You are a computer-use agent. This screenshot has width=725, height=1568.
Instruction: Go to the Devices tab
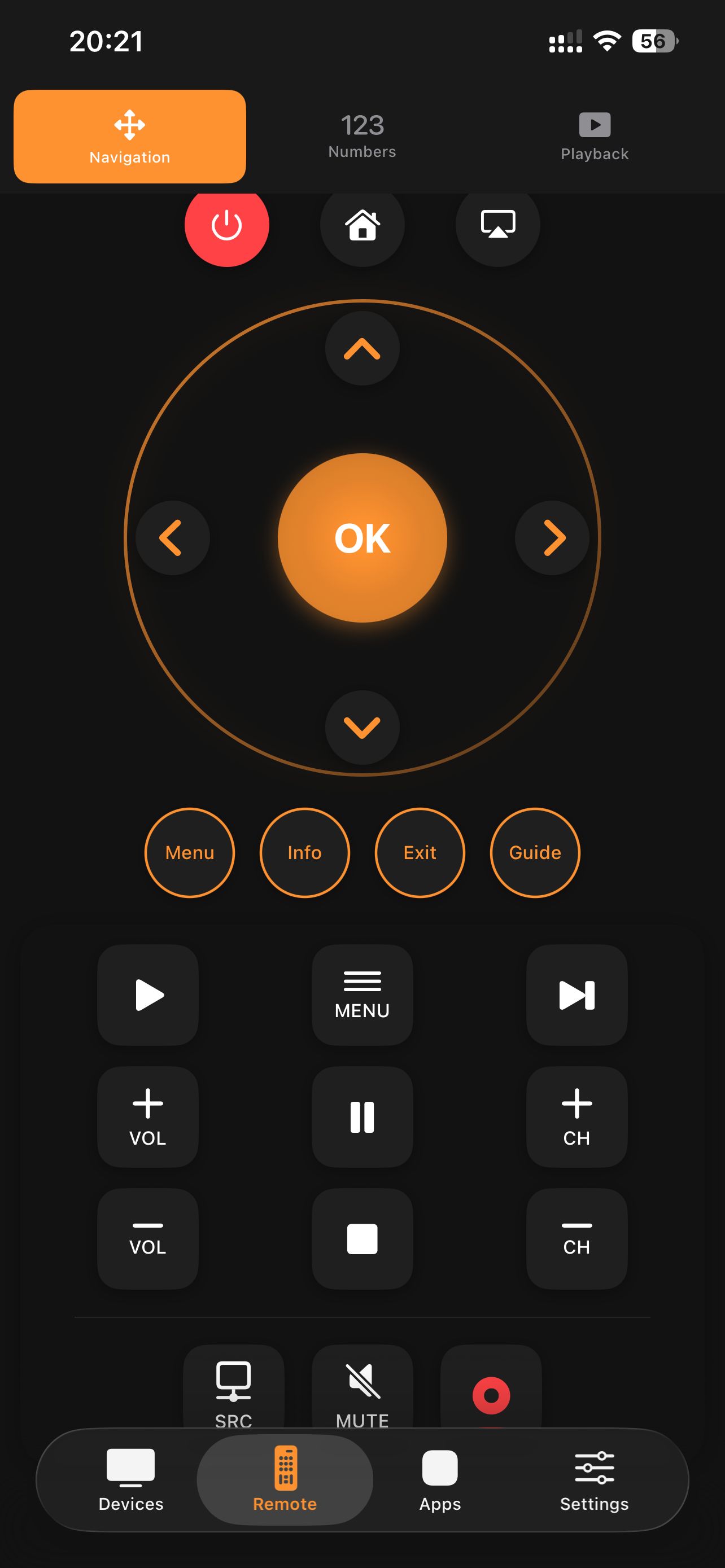[x=131, y=1479]
